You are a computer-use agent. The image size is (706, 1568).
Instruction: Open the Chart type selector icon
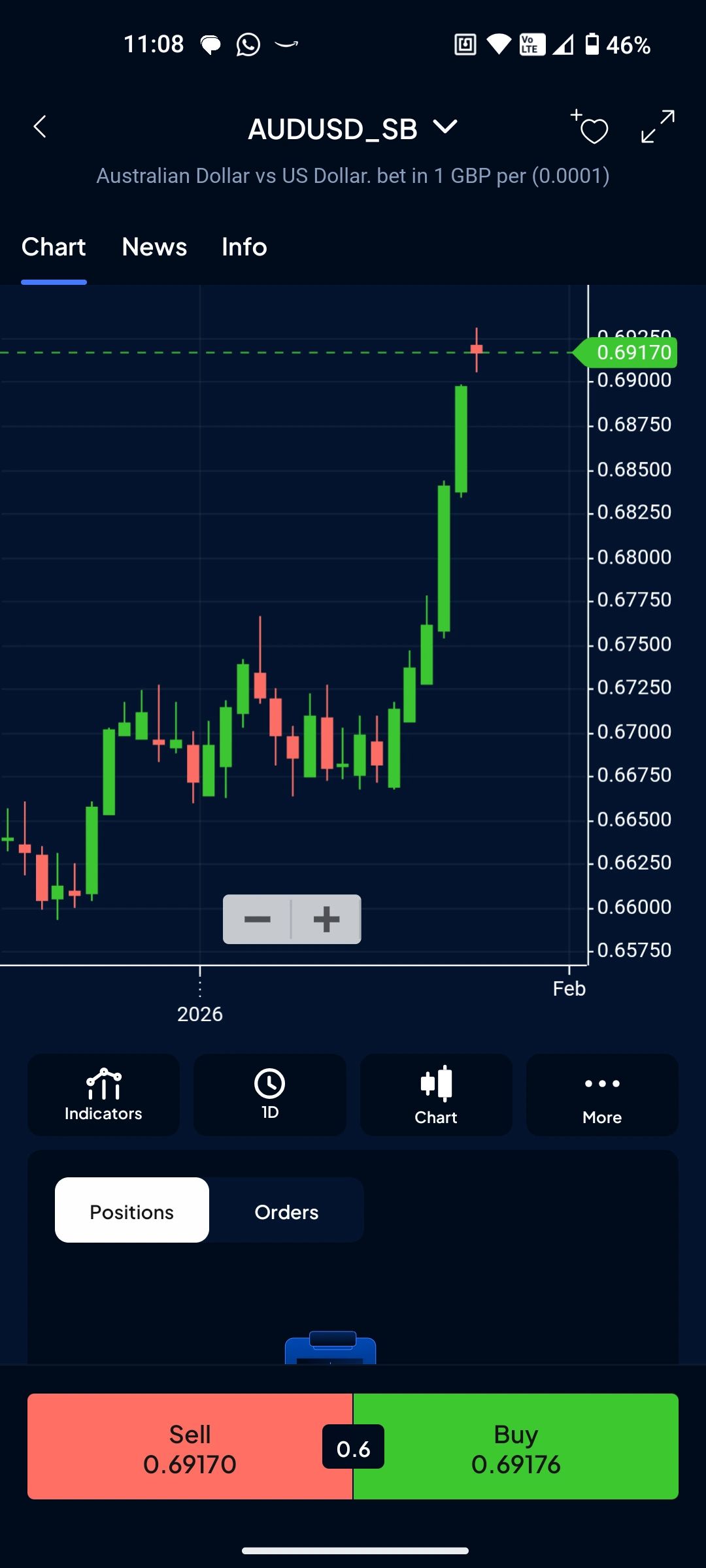(435, 1094)
